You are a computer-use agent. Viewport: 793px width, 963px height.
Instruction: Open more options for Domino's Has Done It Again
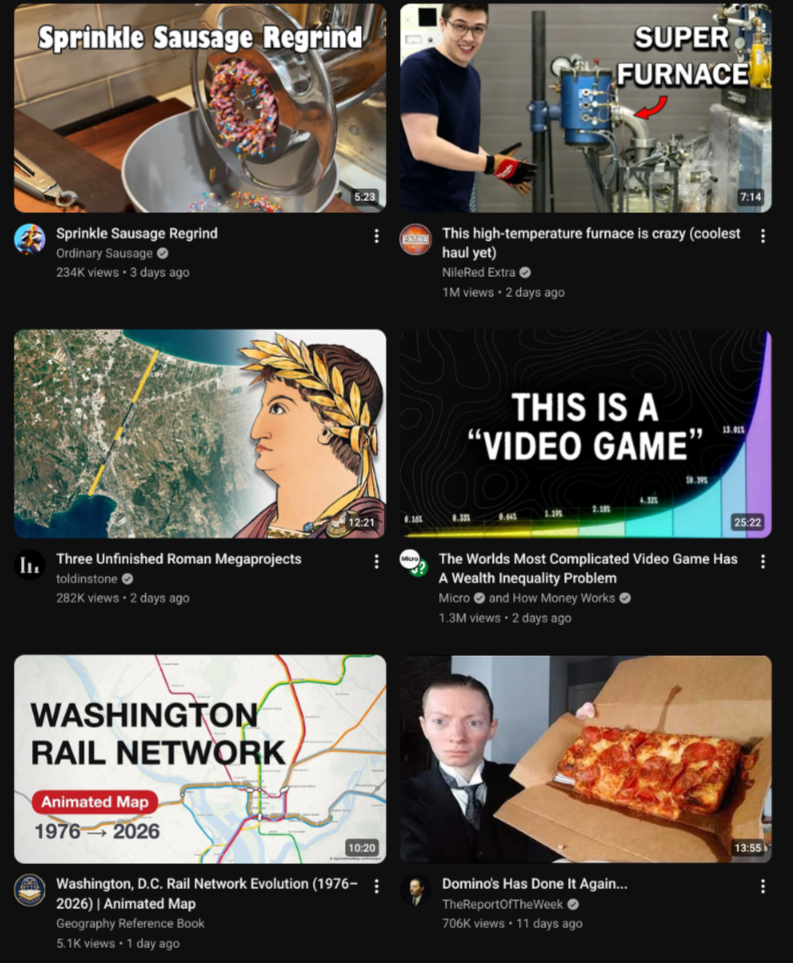[x=763, y=886]
